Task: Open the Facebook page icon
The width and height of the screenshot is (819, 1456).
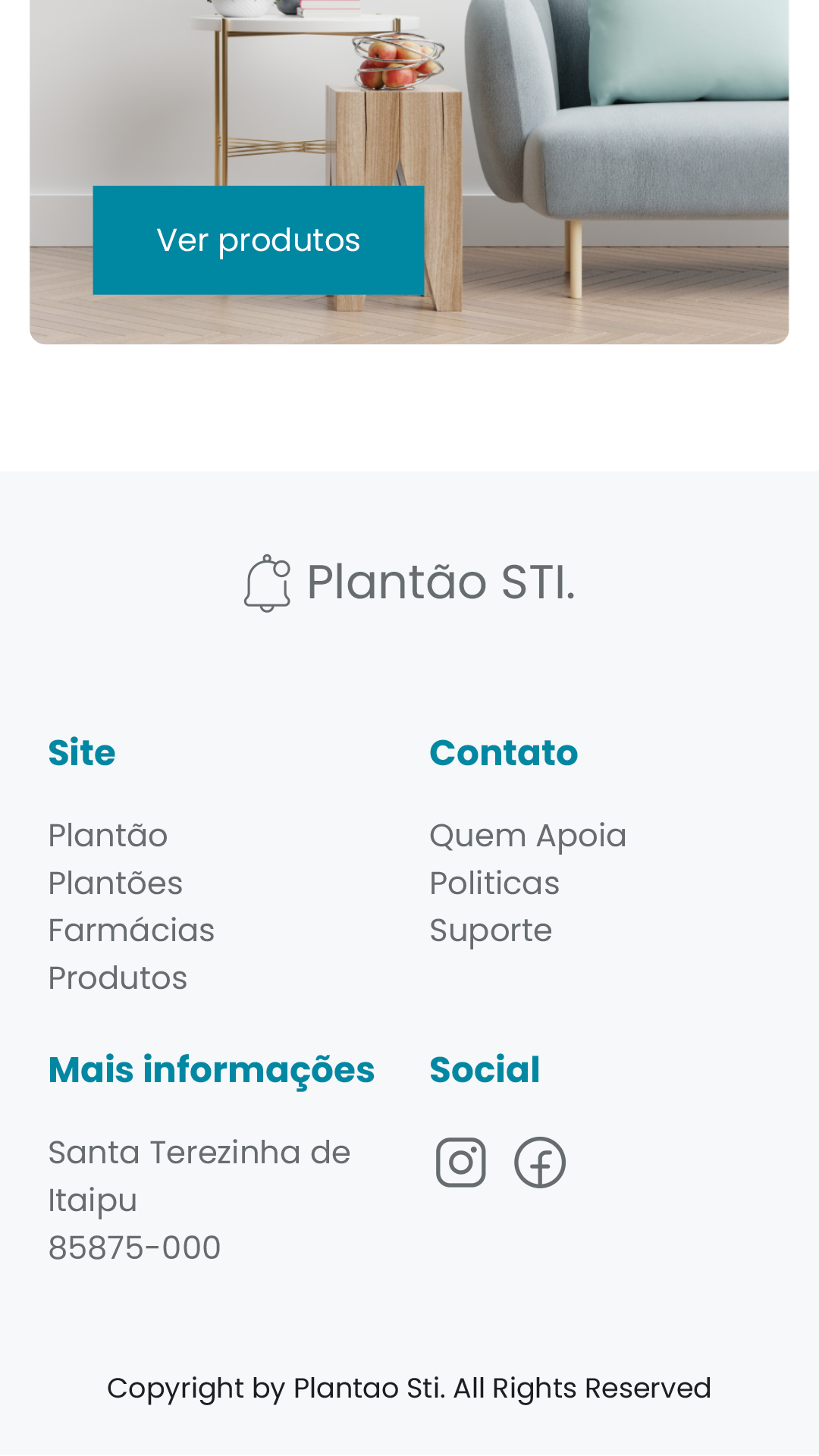Action: click(540, 1163)
